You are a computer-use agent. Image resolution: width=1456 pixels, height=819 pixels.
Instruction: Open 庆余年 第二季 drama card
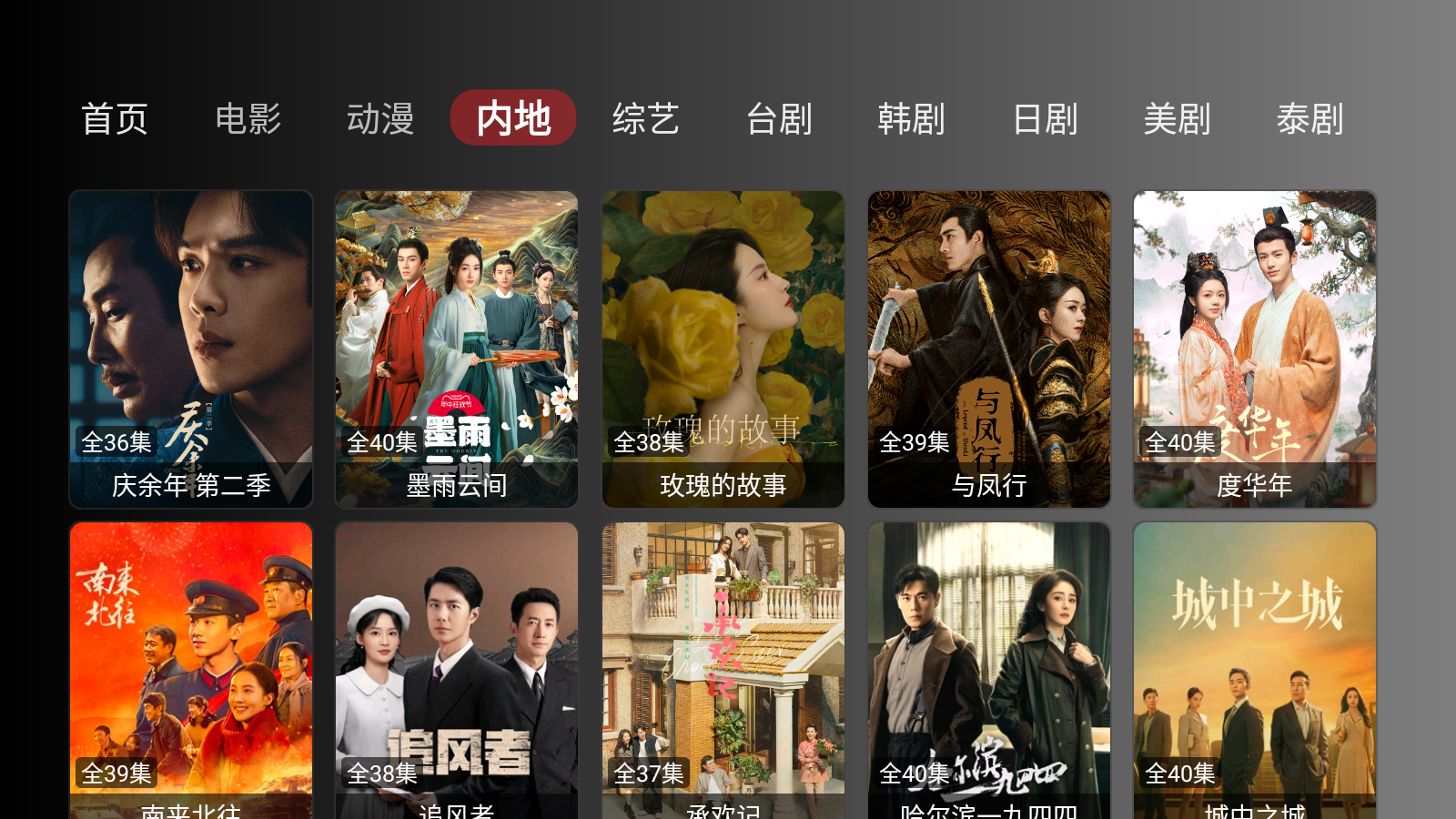[191, 349]
